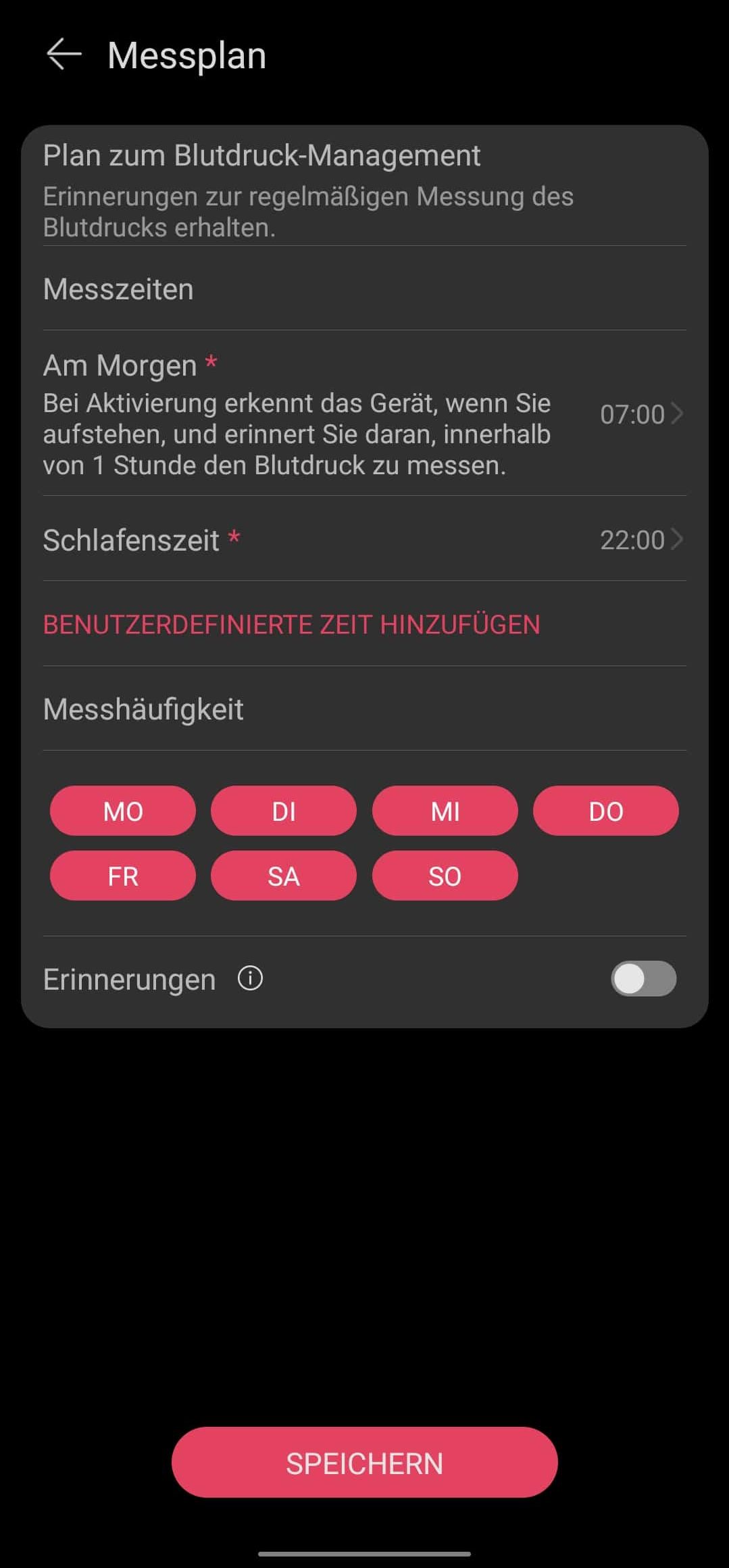The image size is (729, 1568).
Task: Tap Benutzerdefinierte Zeit hinzufügen
Action: pos(291,624)
